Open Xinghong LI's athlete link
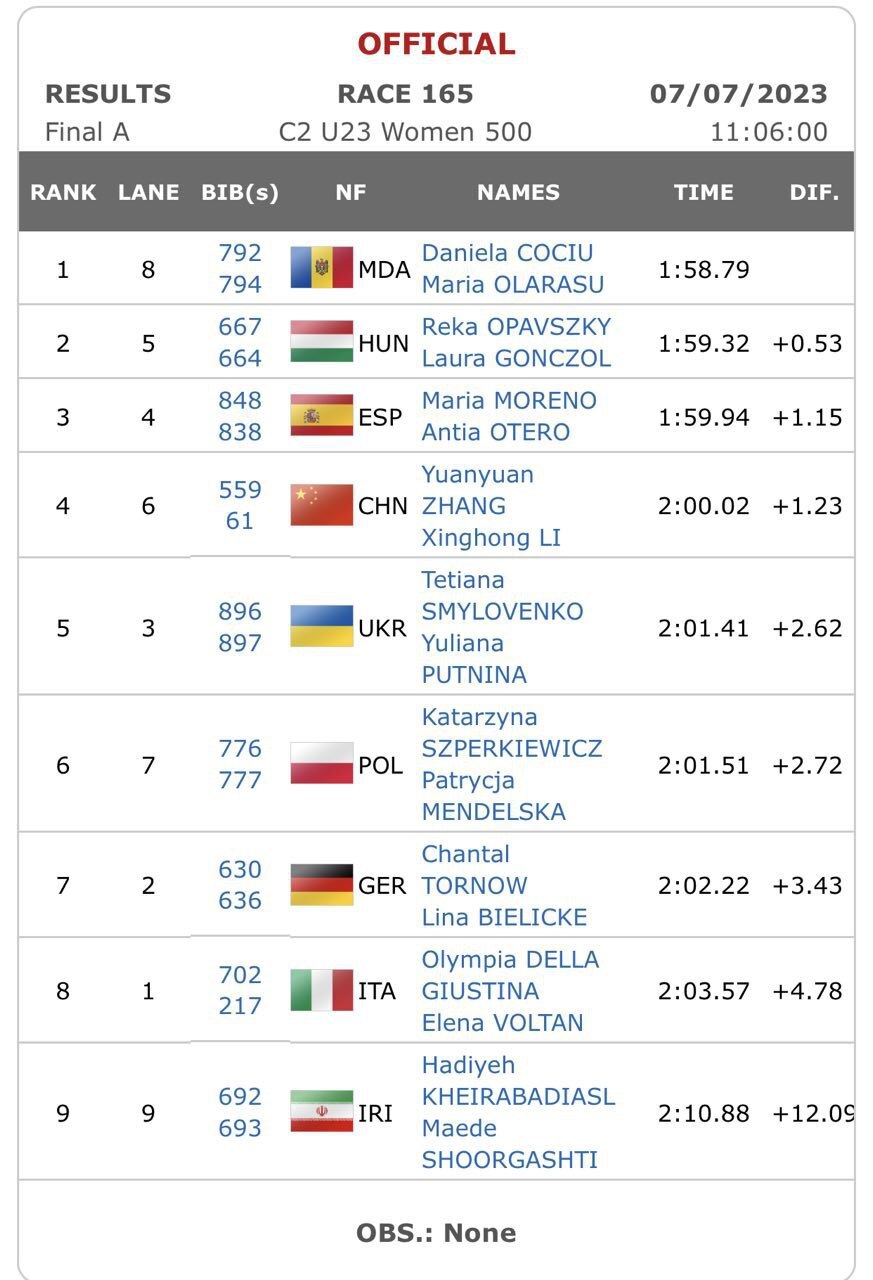Image resolution: width=873 pixels, height=1280 pixels. click(x=491, y=537)
